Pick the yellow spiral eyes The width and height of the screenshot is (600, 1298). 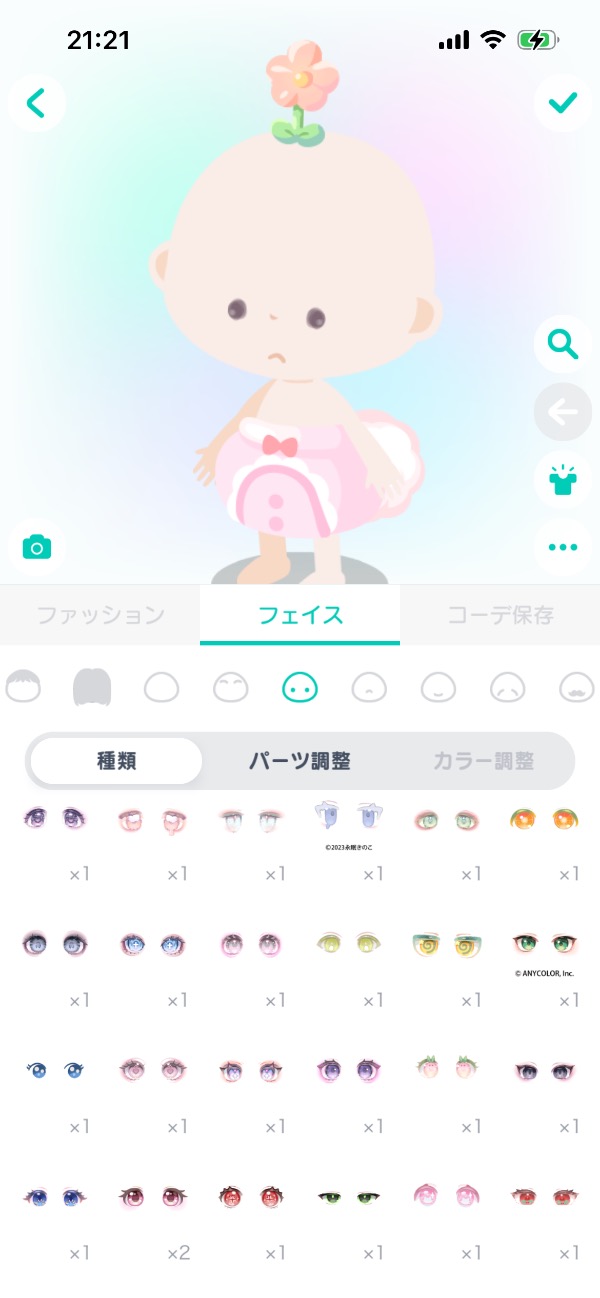446,943
